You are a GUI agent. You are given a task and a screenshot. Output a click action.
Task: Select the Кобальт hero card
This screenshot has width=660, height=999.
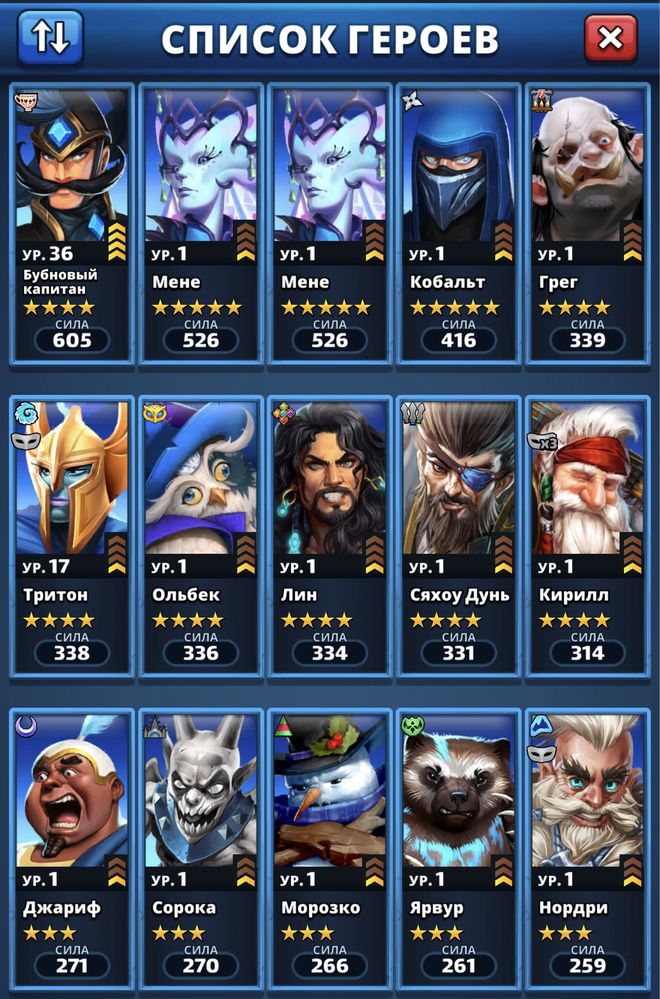(458, 222)
